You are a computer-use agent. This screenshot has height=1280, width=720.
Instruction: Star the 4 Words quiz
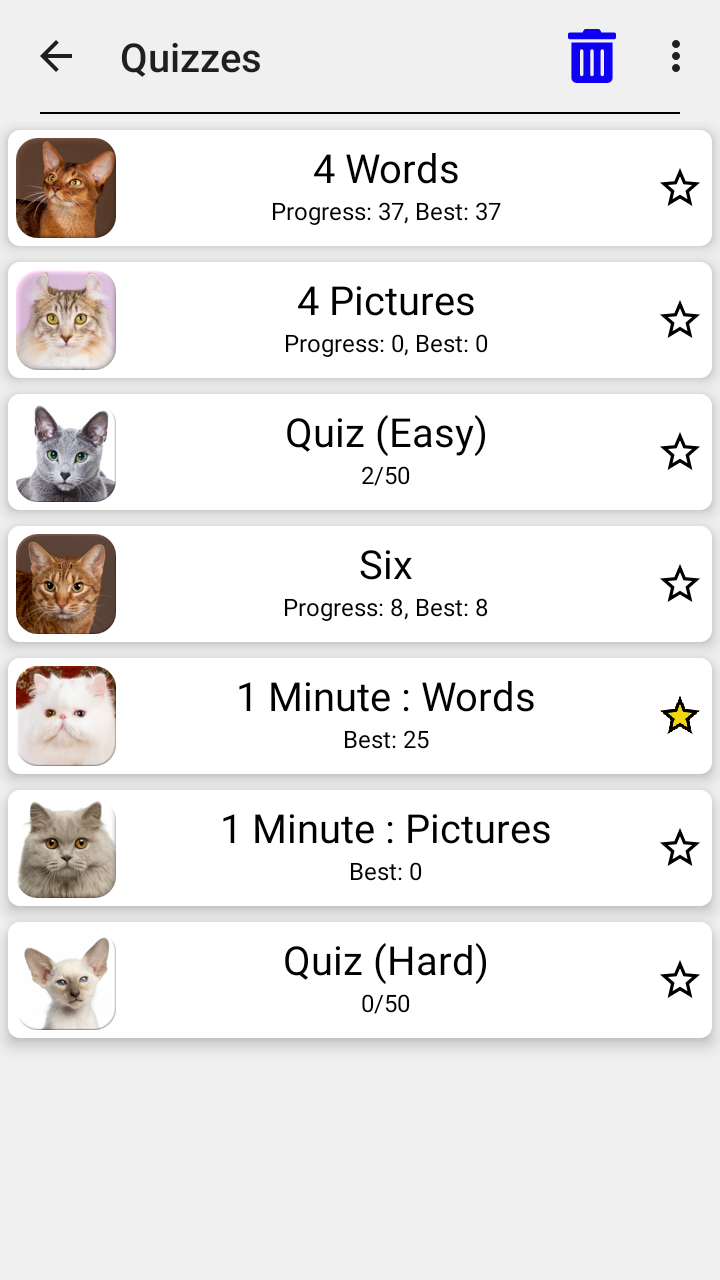680,188
